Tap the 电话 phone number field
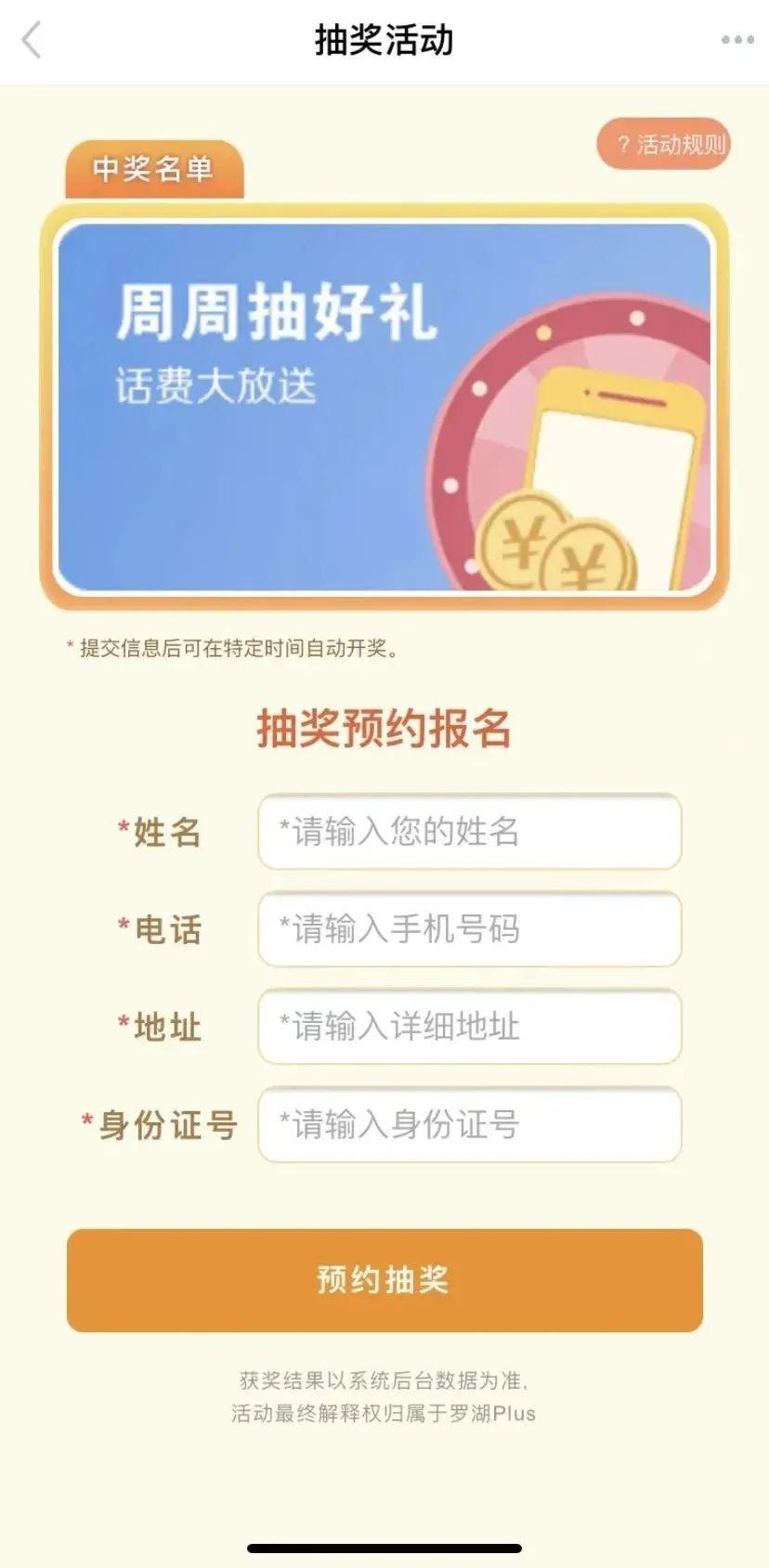Image resolution: width=769 pixels, height=1568 pixels. coord(470,929)
